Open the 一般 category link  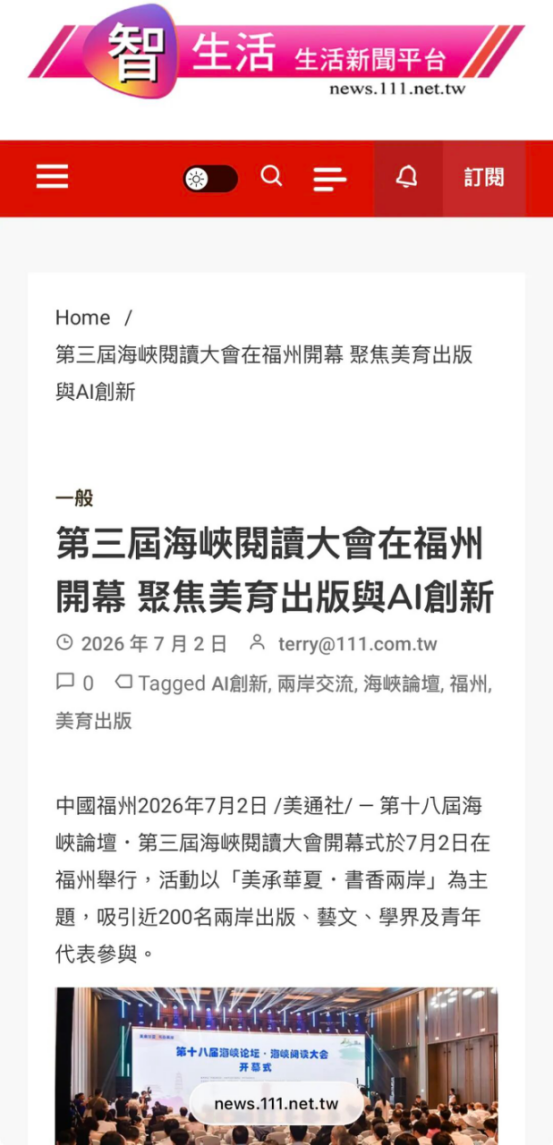click(x=75, y=499)
